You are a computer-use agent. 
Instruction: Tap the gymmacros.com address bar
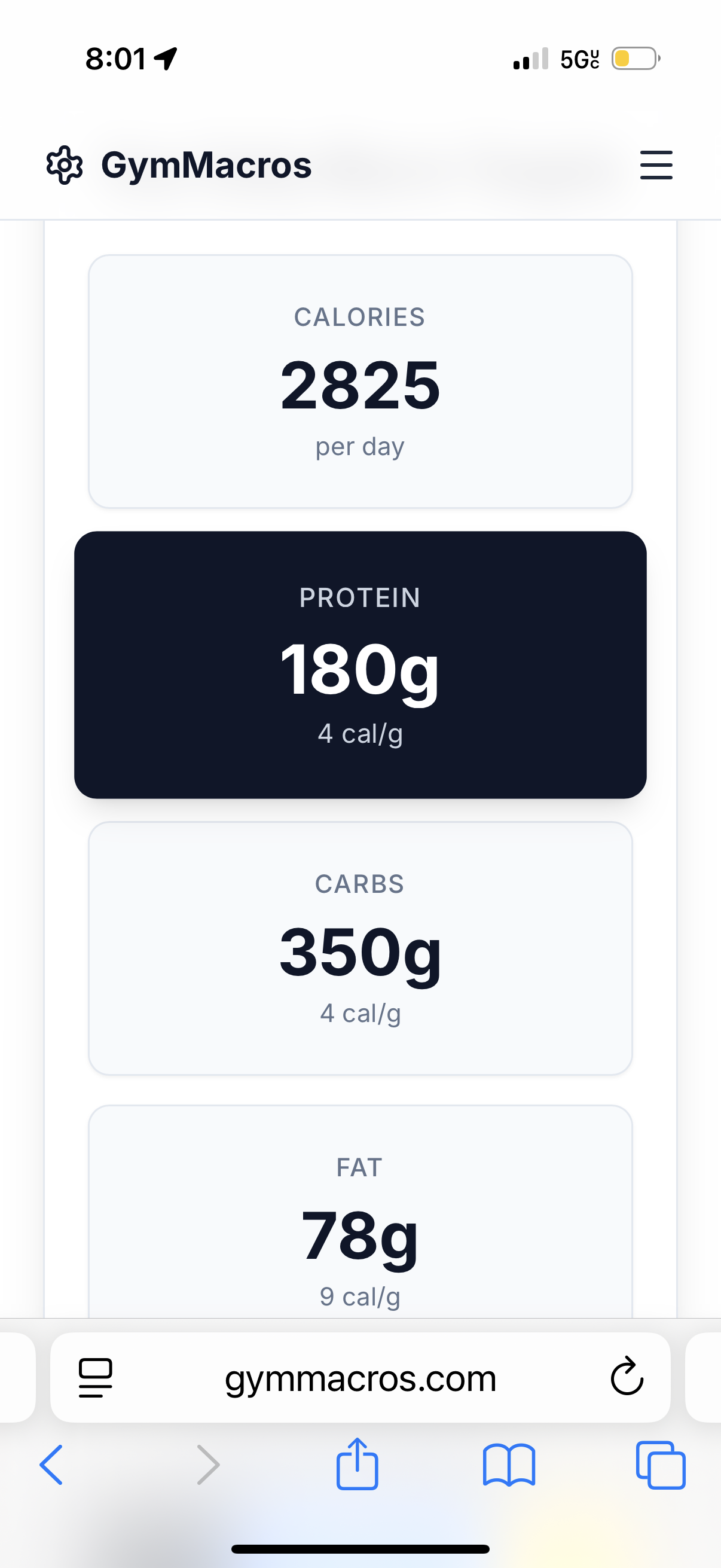coord(360,1378)
